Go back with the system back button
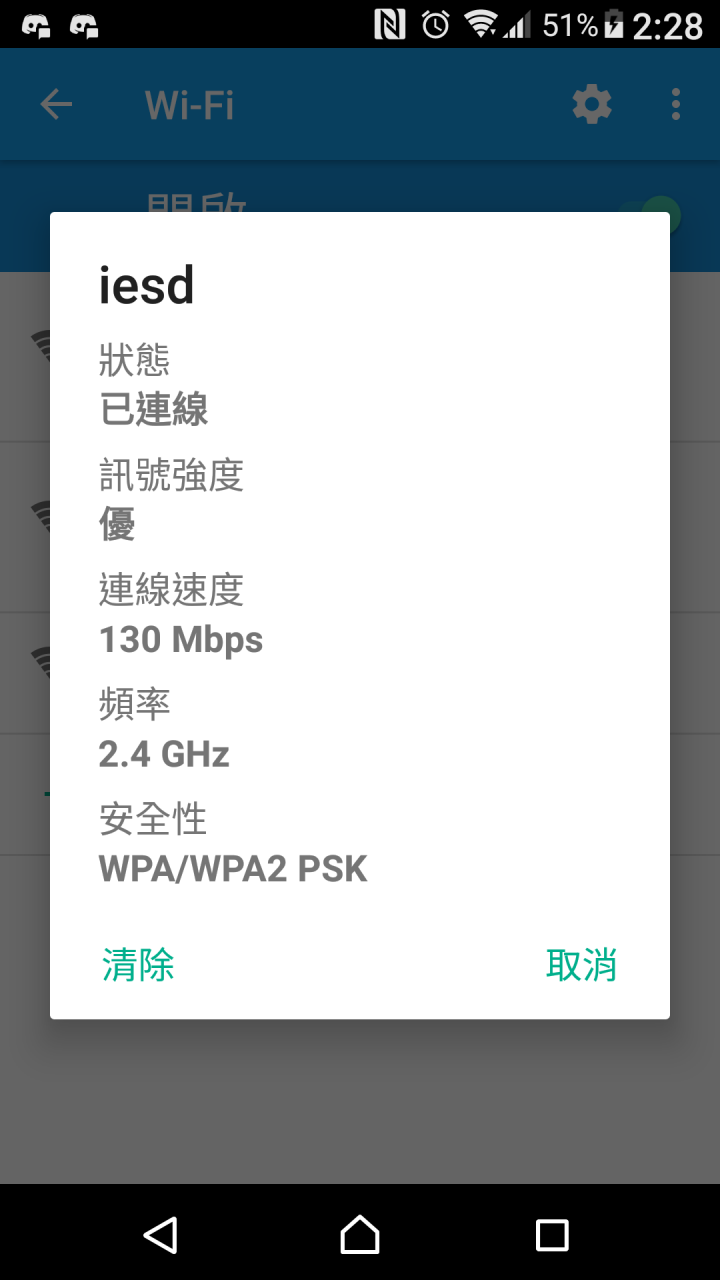 (x=161, y=1235)
